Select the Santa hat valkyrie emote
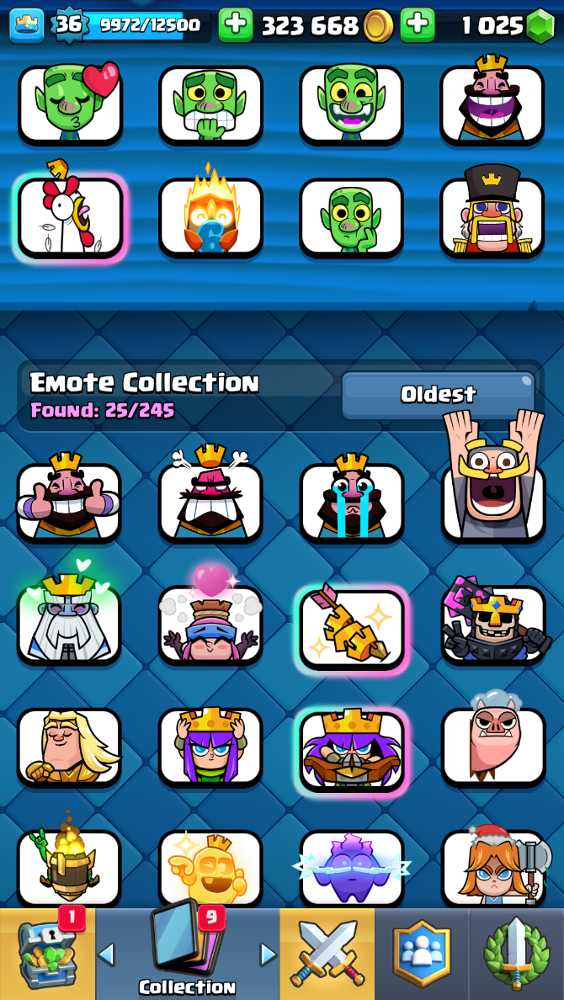564x1000 pixels. click(493, 867)
